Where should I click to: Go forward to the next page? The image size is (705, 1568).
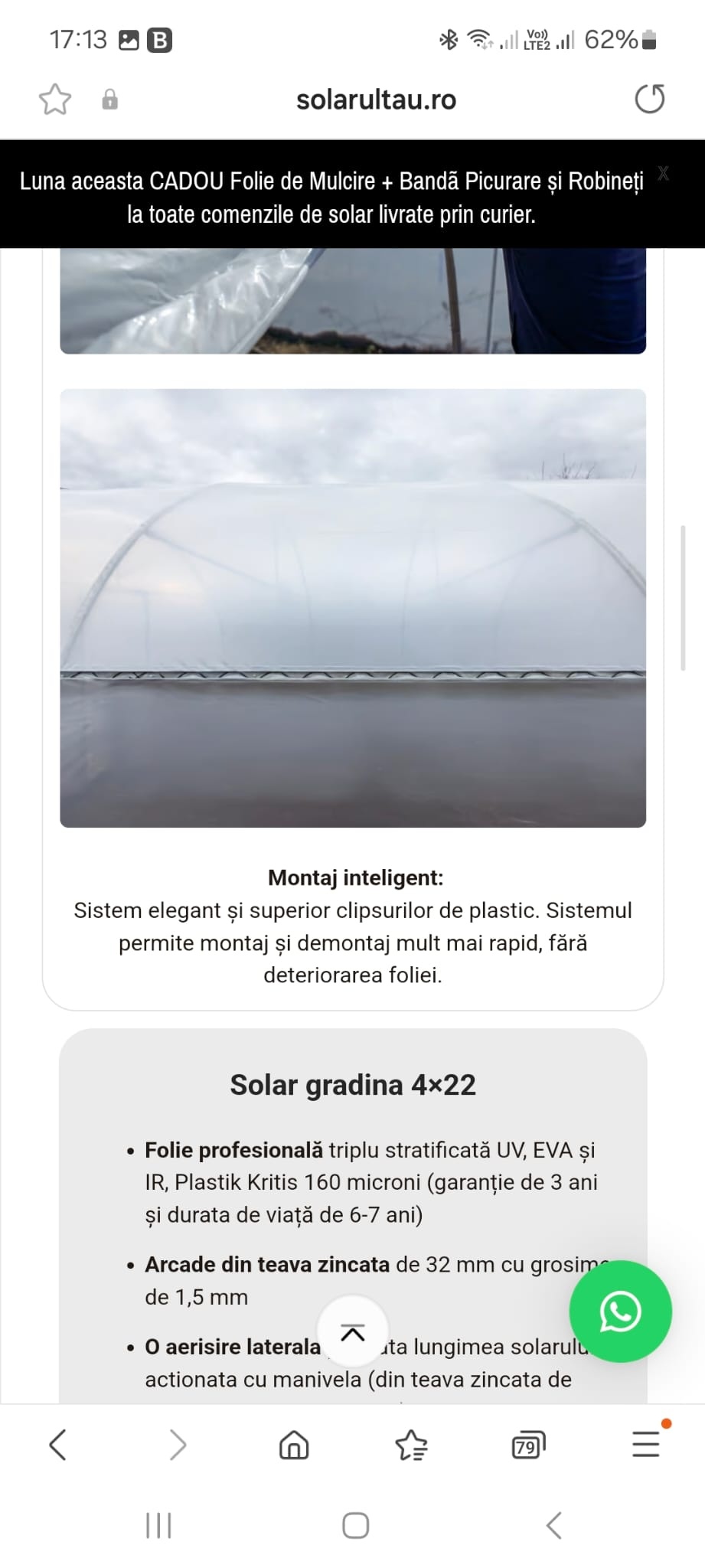click(x=178, y=1445)
